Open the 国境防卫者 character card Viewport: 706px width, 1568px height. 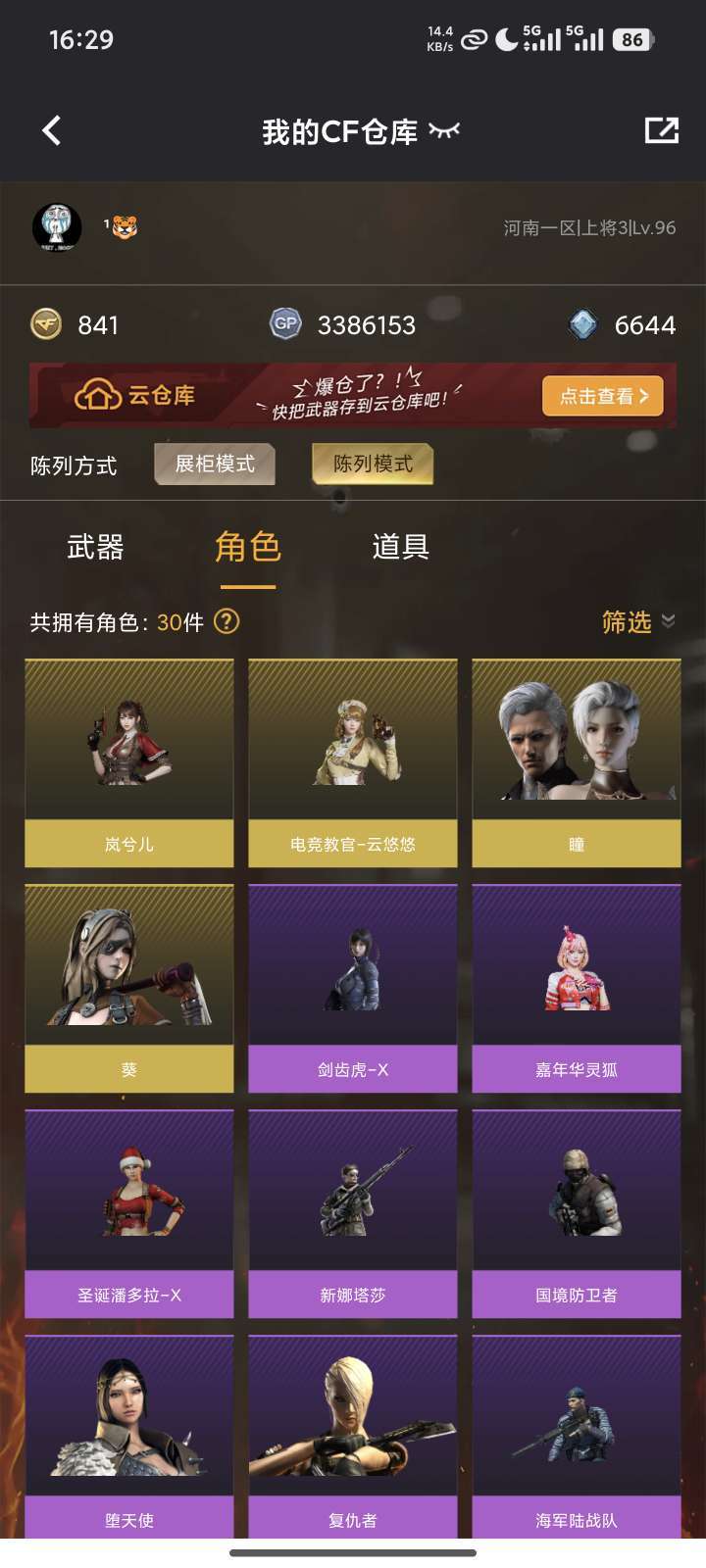coord(577,1213)
